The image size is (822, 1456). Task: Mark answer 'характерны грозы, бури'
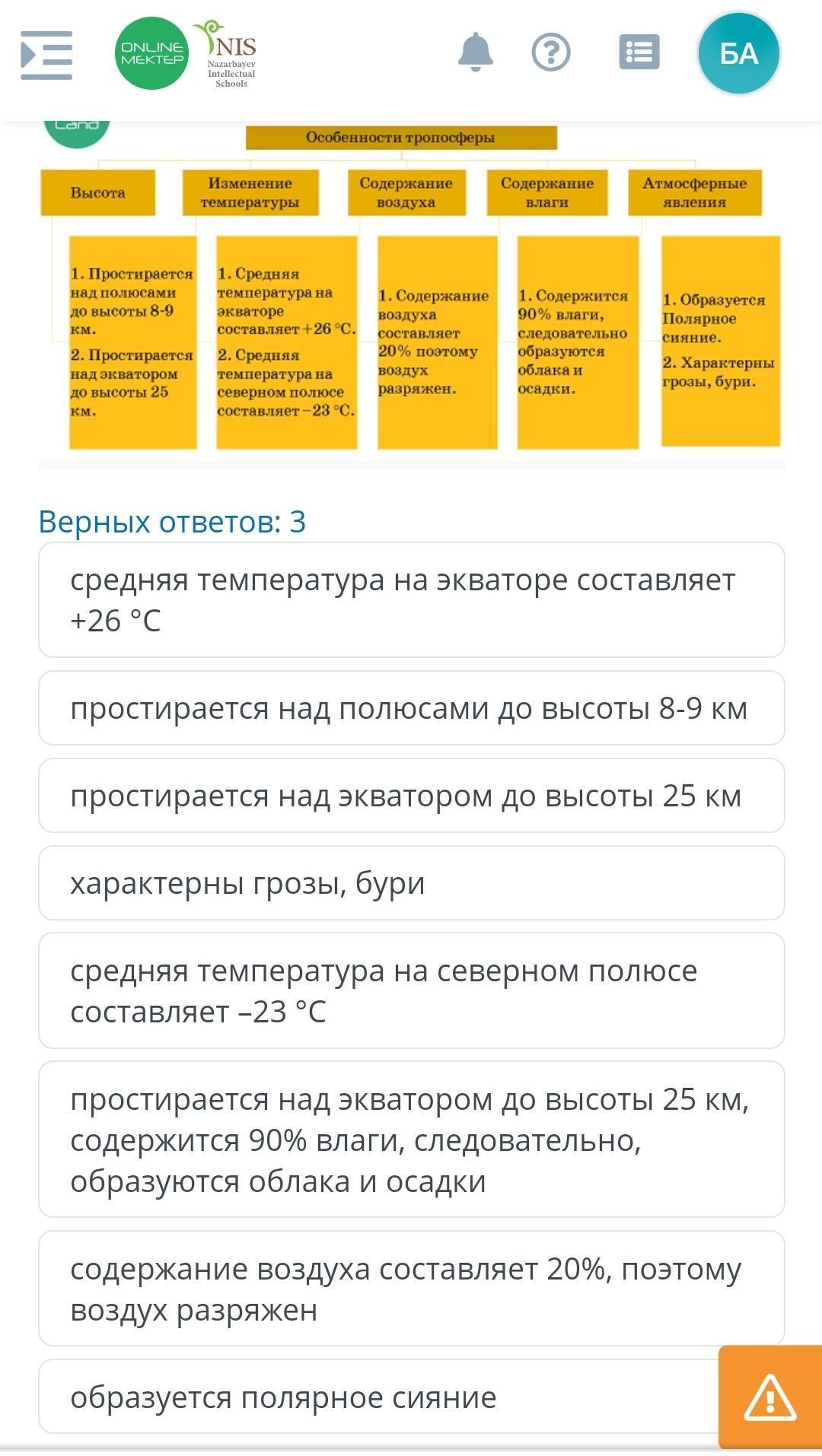pos(411,883)
